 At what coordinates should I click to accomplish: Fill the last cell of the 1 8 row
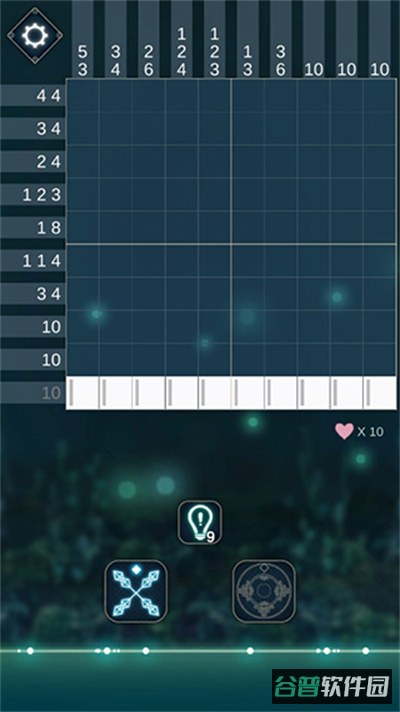coord(380,227)
